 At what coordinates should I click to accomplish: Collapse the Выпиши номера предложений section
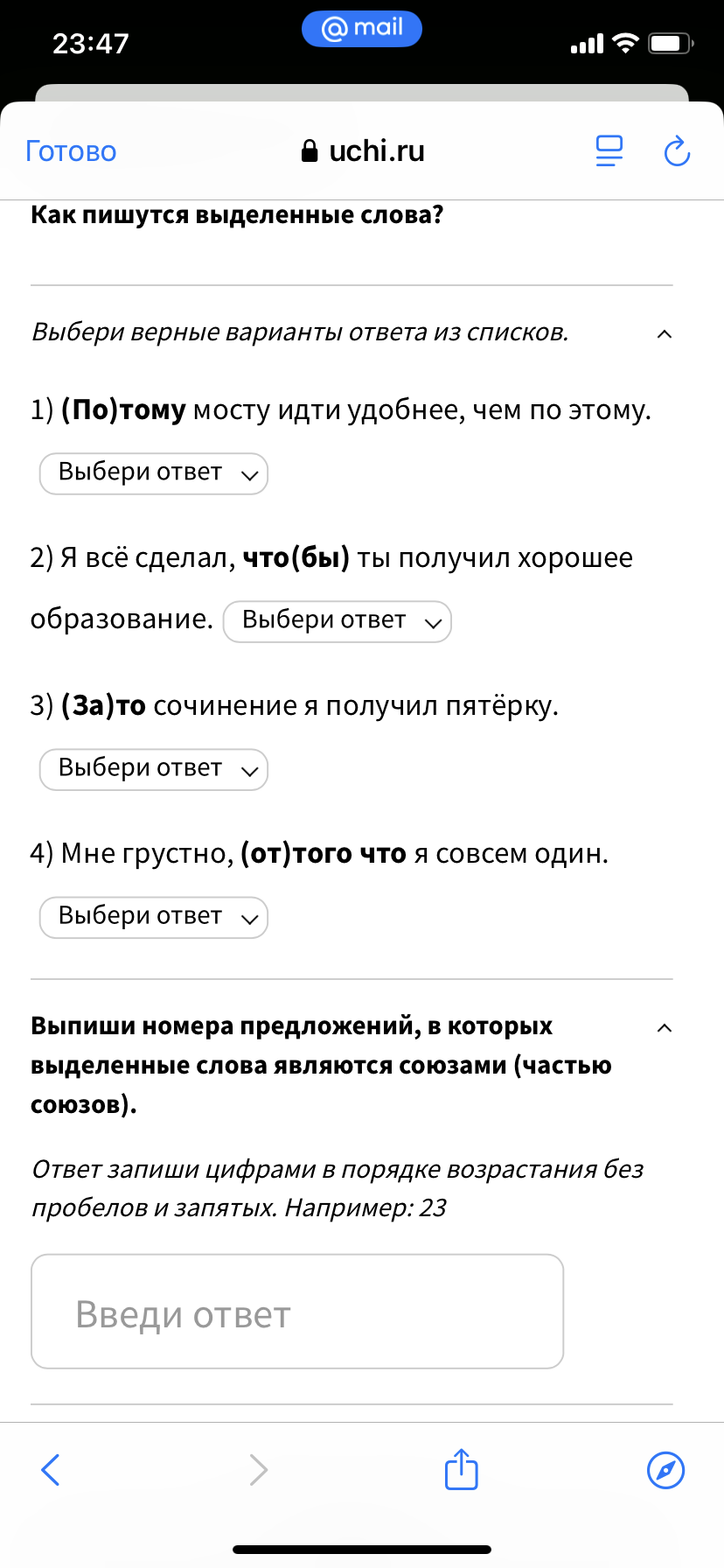click(665, 1027)
